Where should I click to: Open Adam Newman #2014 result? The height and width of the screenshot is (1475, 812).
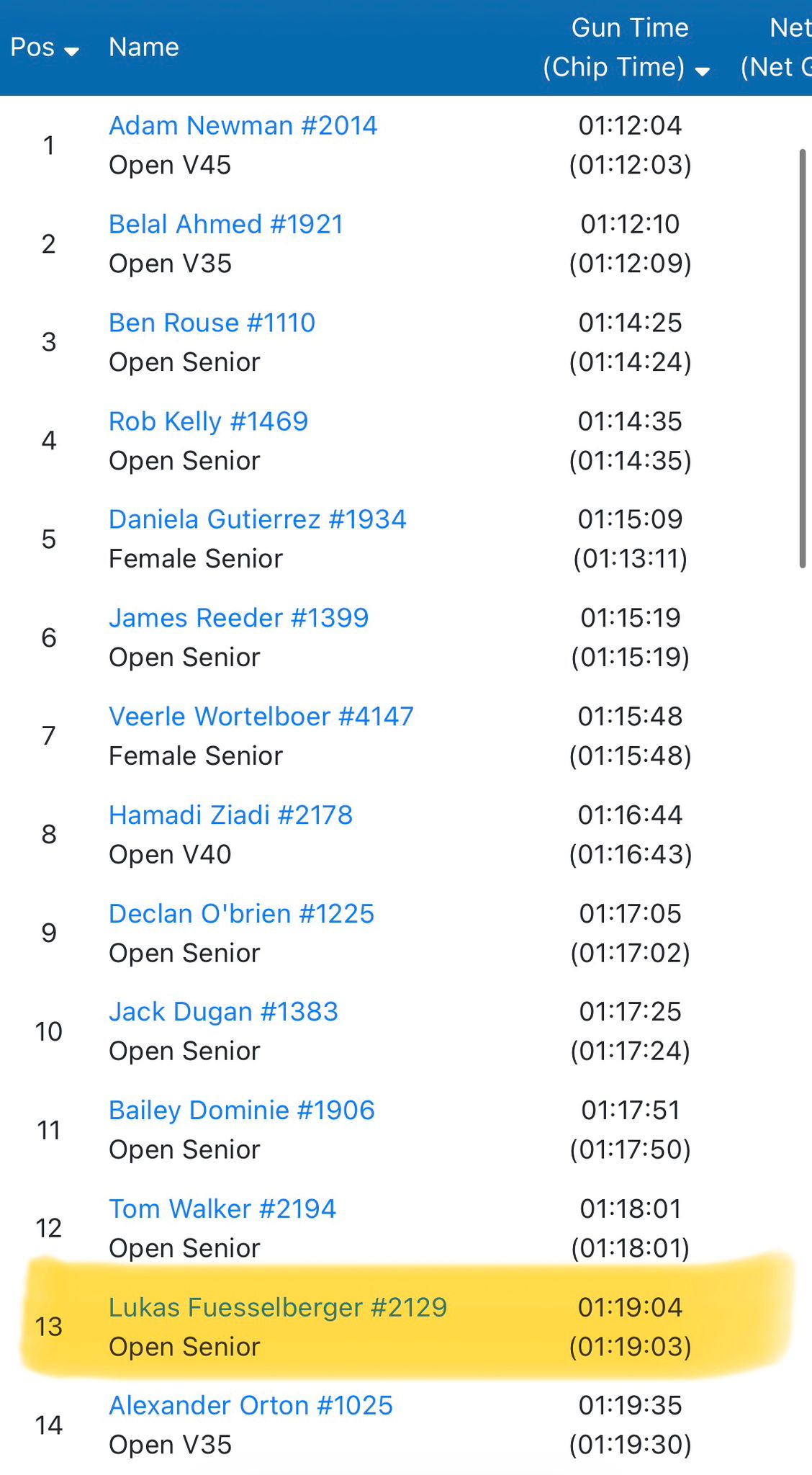point(243,125)
